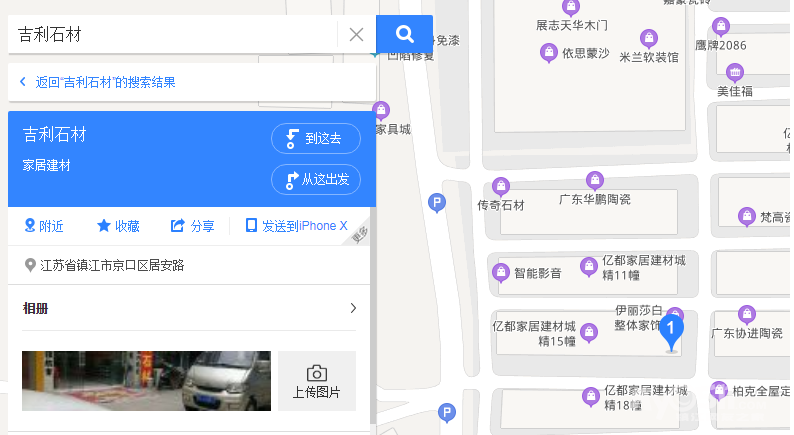Image resolution: width=794 pixels, height=435 pixels.
Task: Save this place with 收藏
Action: [118, 226]
